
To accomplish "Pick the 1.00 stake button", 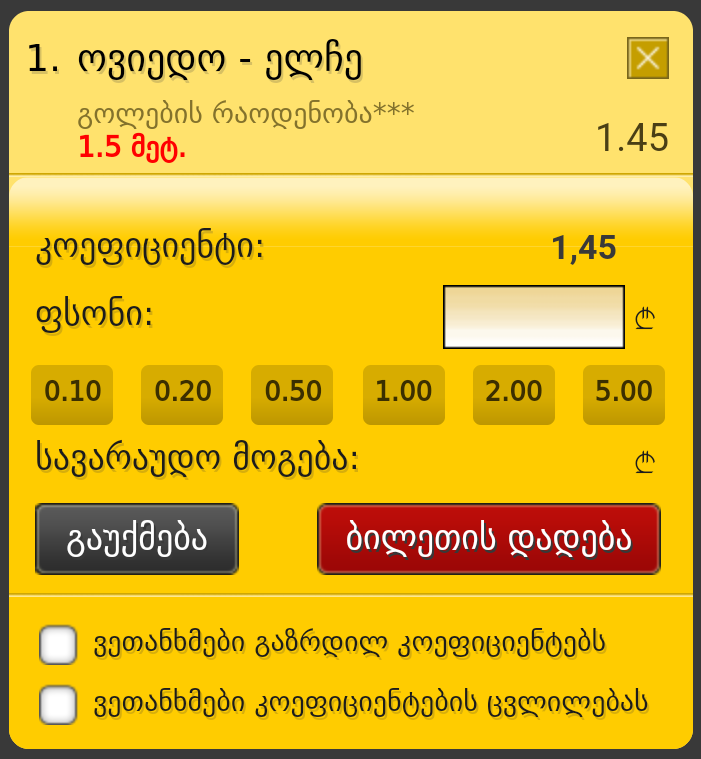I will coord(403,391).
